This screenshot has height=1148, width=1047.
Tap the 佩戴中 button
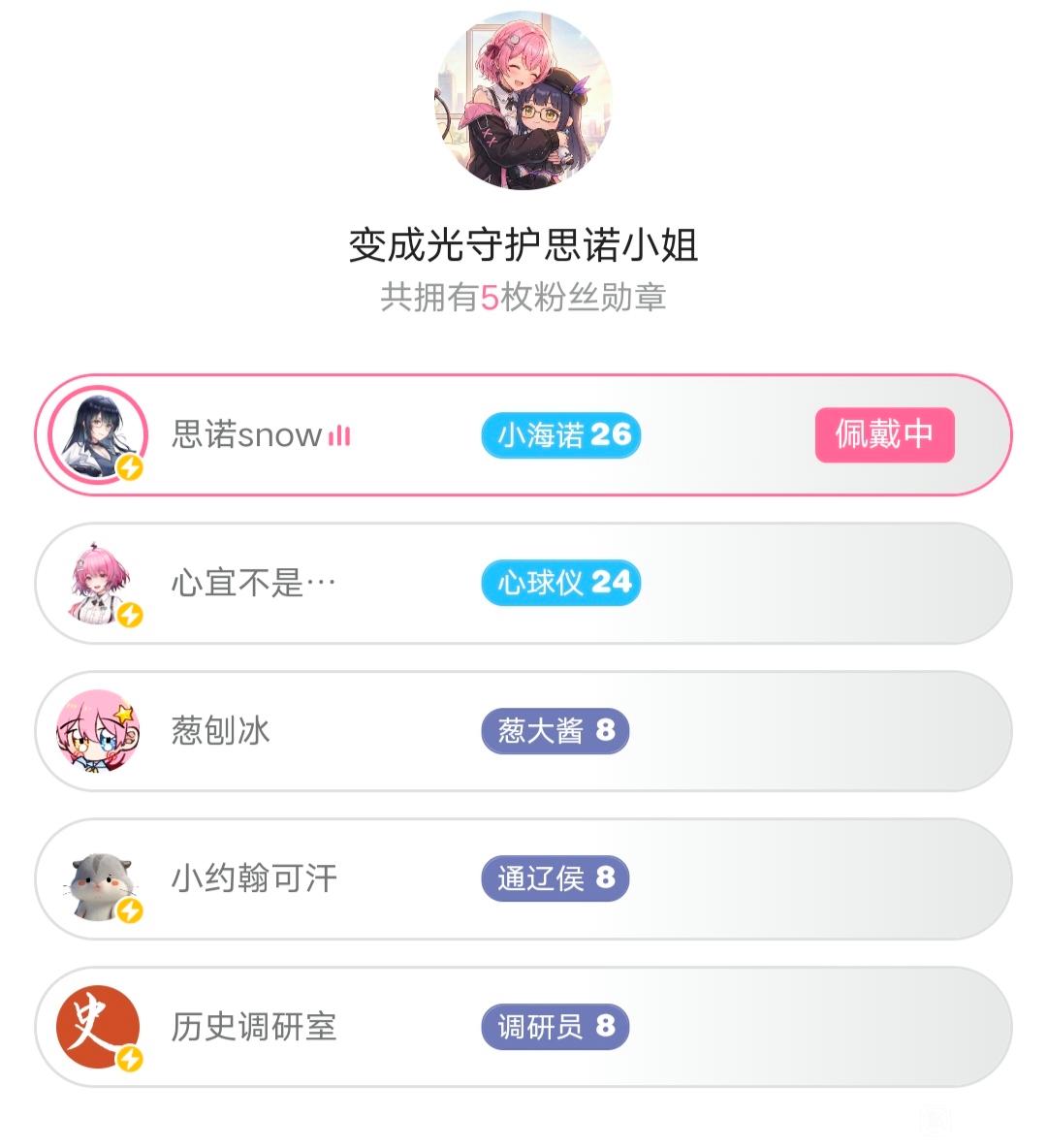(884, 434)
